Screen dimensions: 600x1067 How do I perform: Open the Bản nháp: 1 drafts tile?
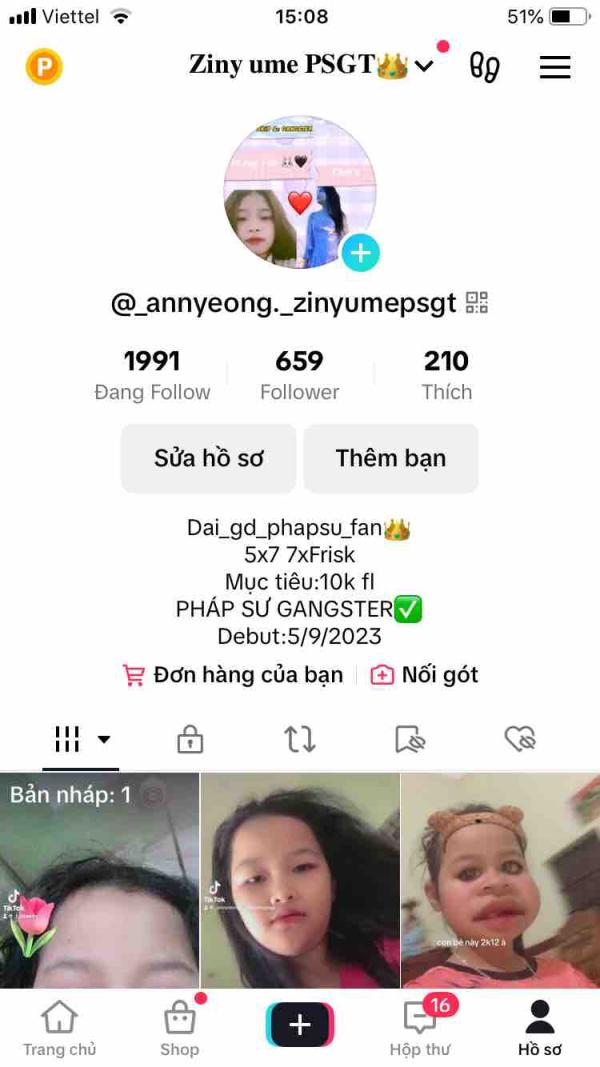(x=99, y=881)
